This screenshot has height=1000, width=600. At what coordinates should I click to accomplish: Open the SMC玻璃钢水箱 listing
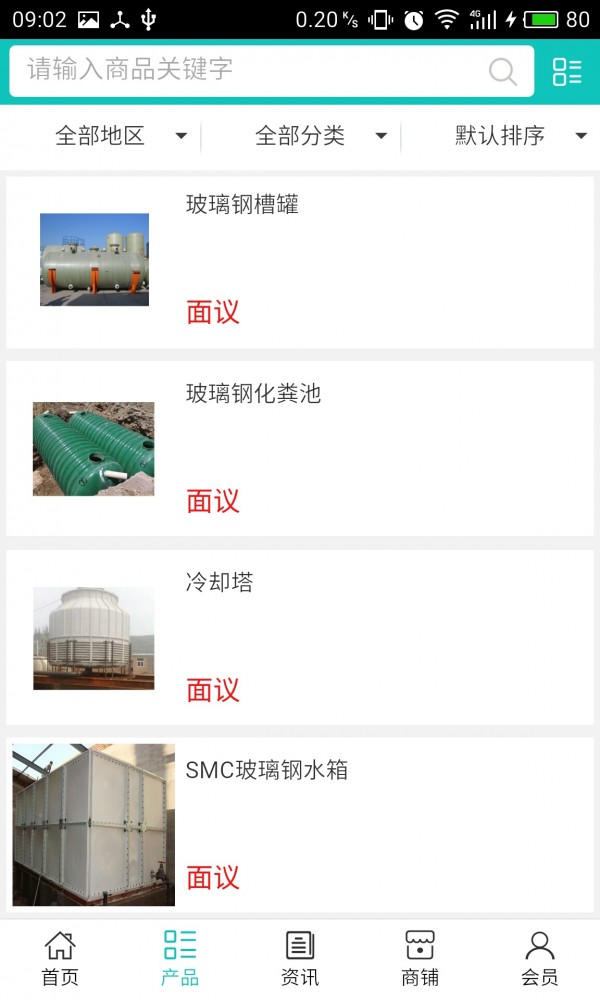point(300,825)
